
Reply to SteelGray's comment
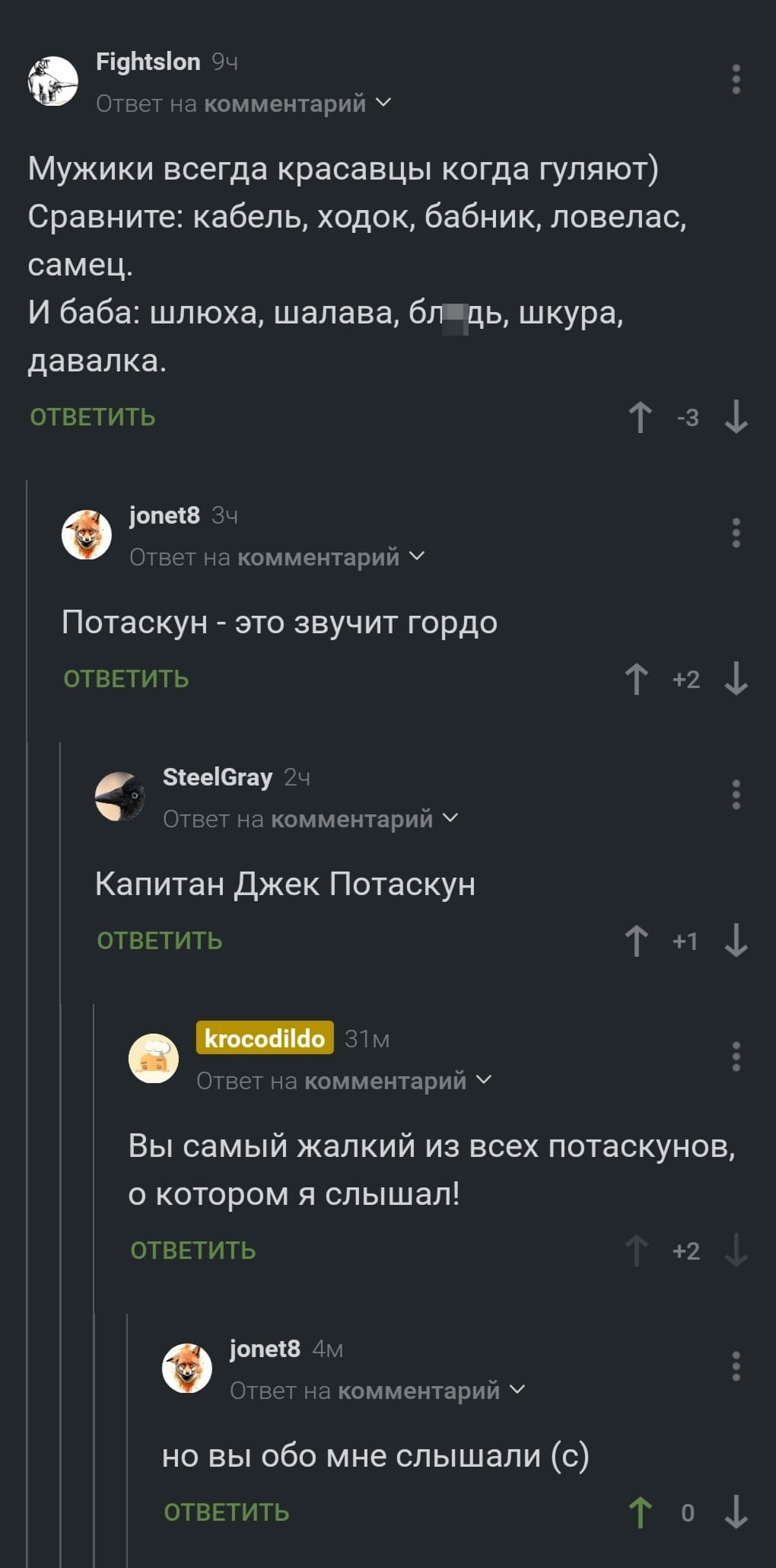click(x=160, y=941)
